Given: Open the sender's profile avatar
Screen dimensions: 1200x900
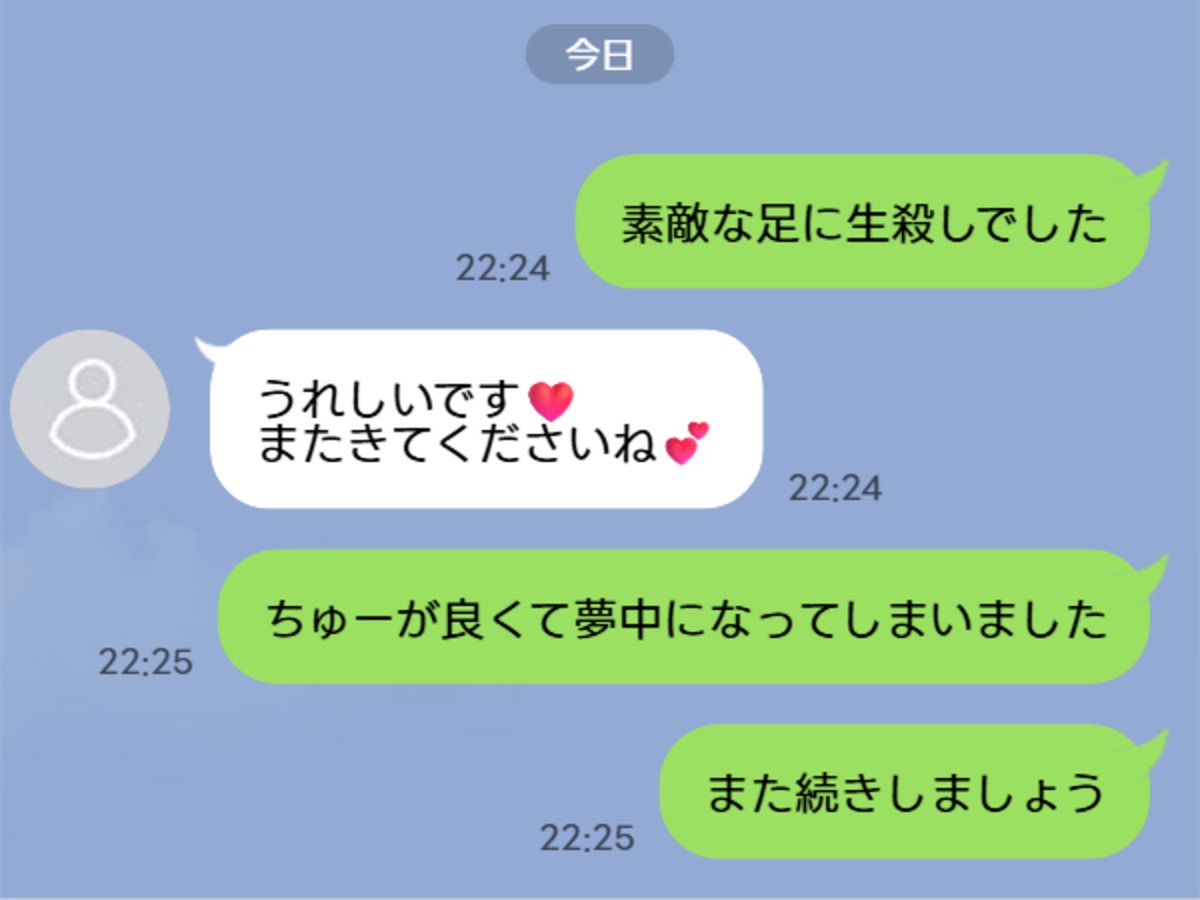Looking at the screenshot, I should click(90, 409).
